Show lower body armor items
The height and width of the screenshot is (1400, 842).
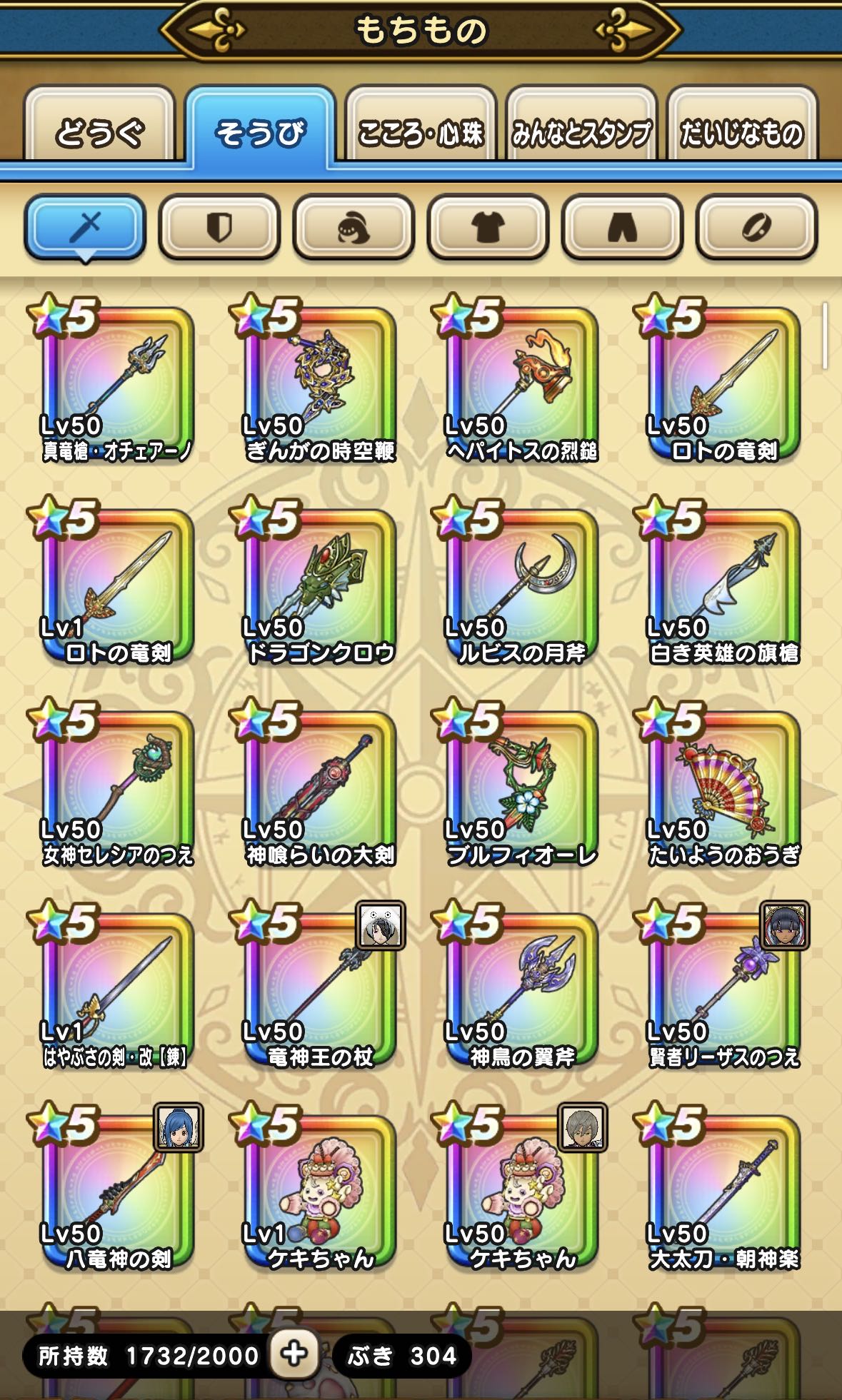click(x=622, y=227)
